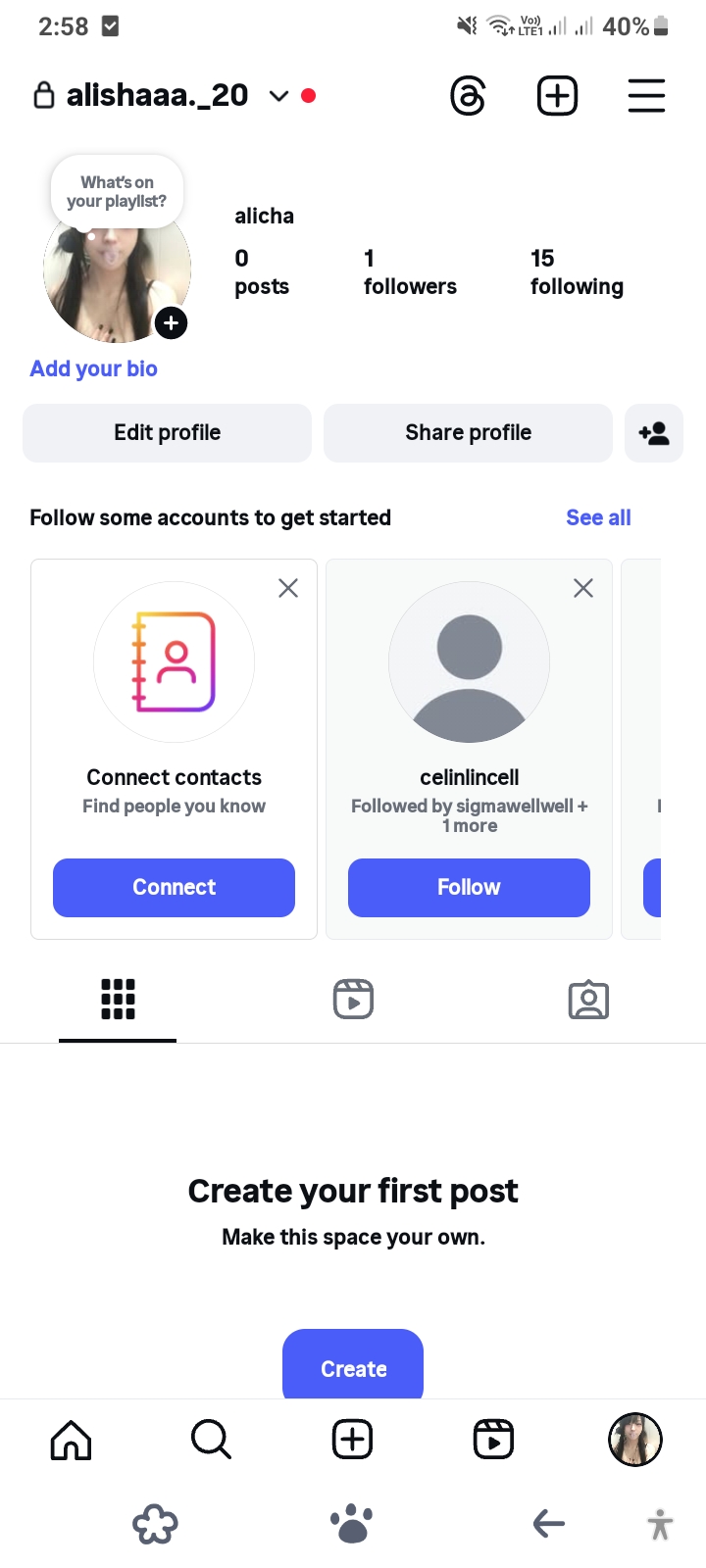Image resolution: width=706 pixels, height=1568 pixels.
Task: Switch to the tagged photos tab
Action: point(588,999)
